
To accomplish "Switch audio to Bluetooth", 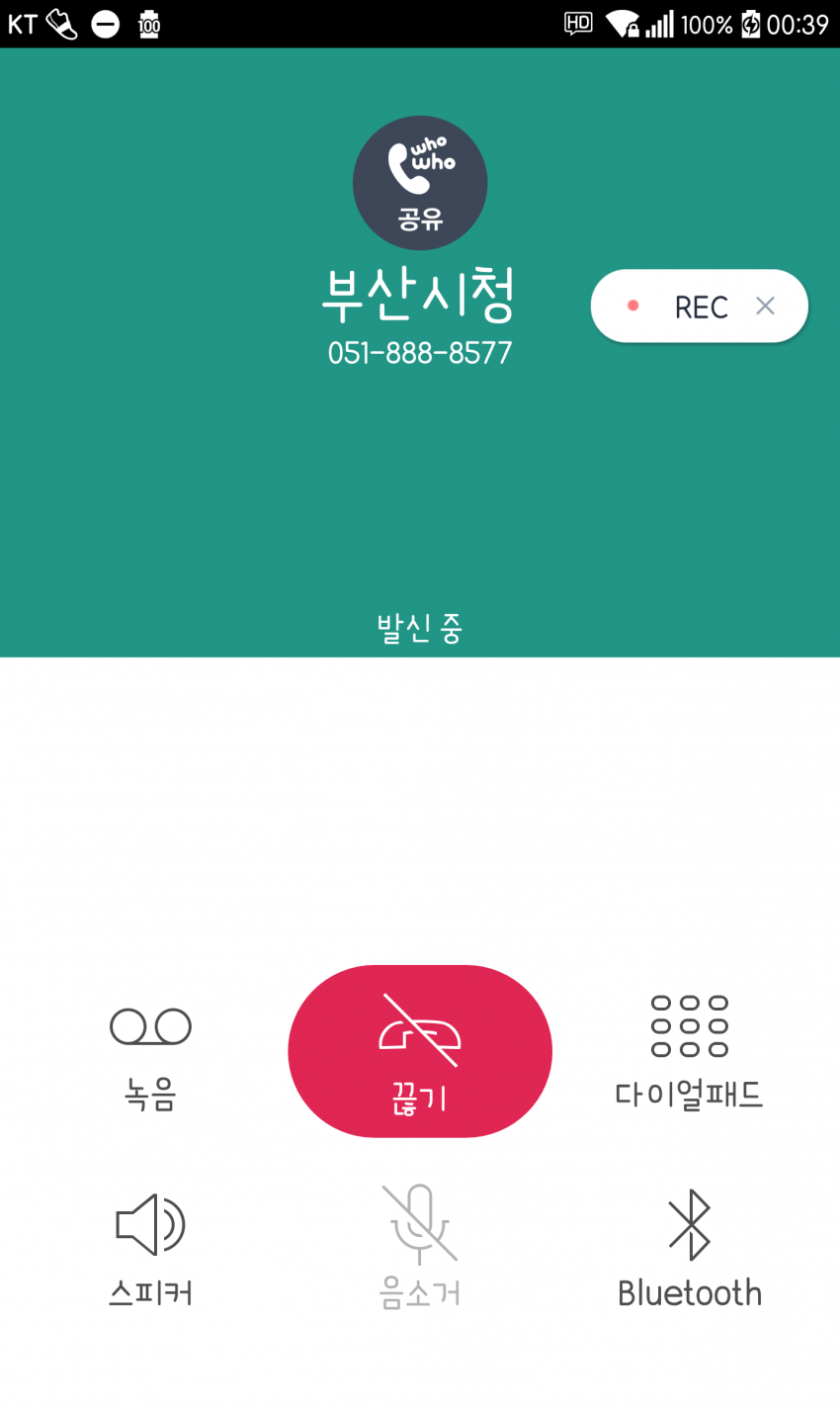I will [689, 1248].
